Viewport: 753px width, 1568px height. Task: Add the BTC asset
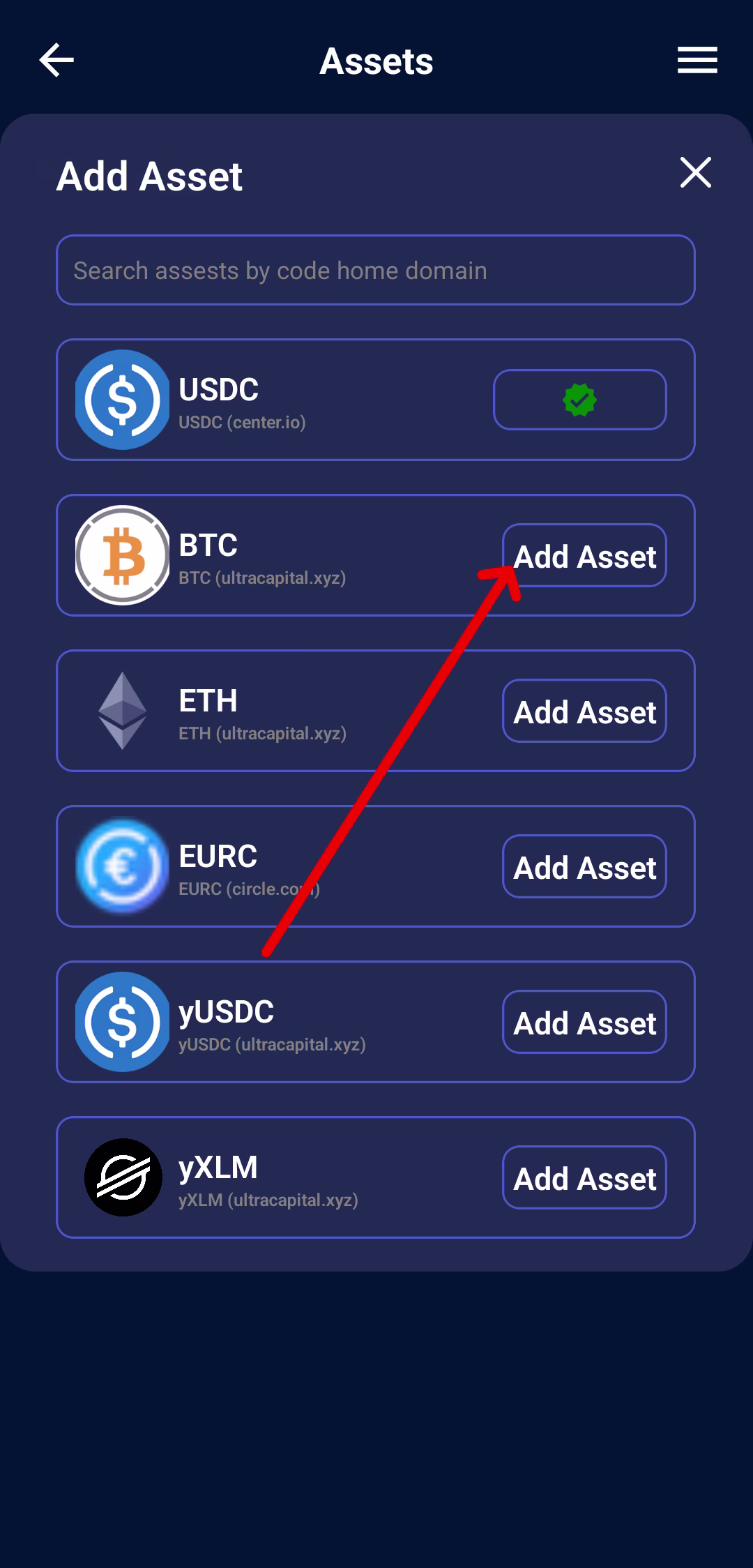pos(584,556)
